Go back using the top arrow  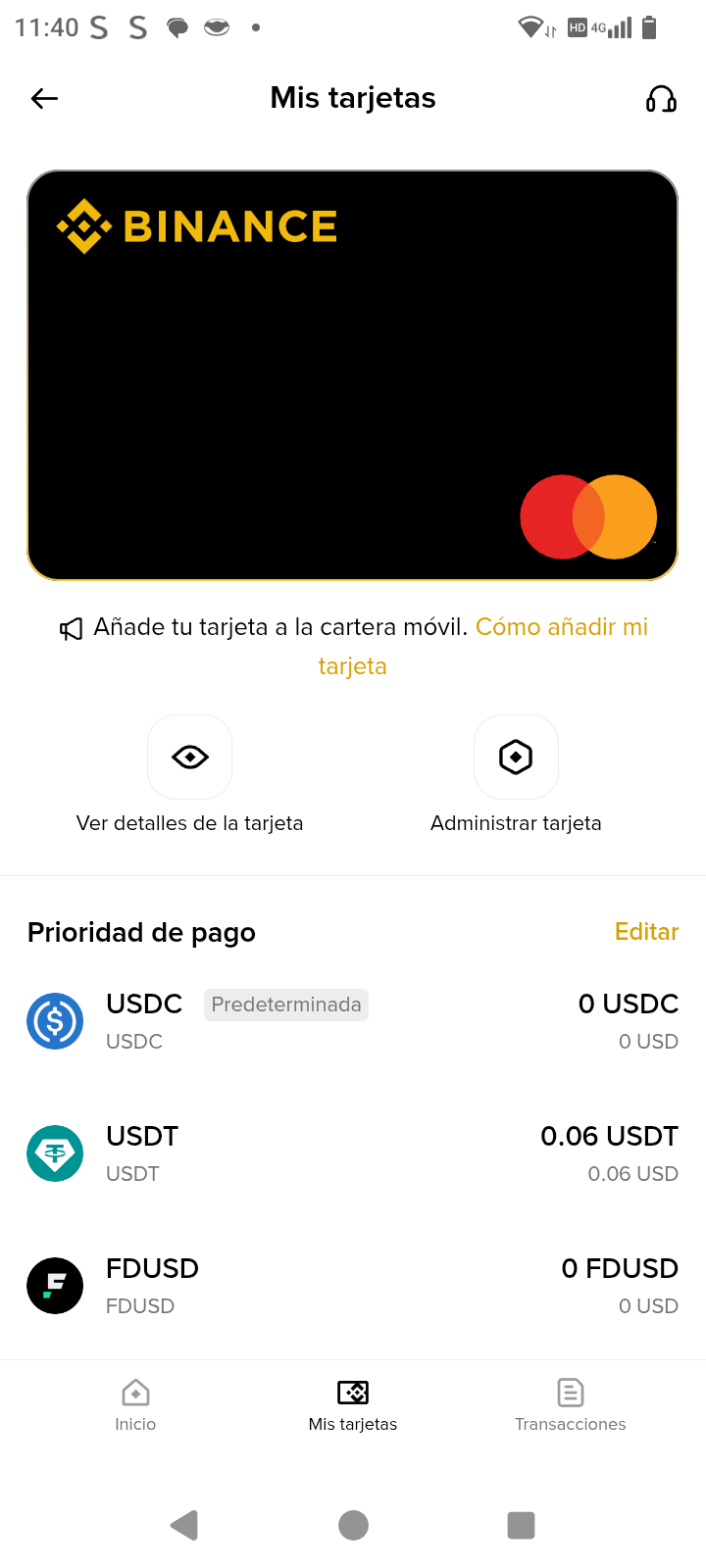coord(45,98)
